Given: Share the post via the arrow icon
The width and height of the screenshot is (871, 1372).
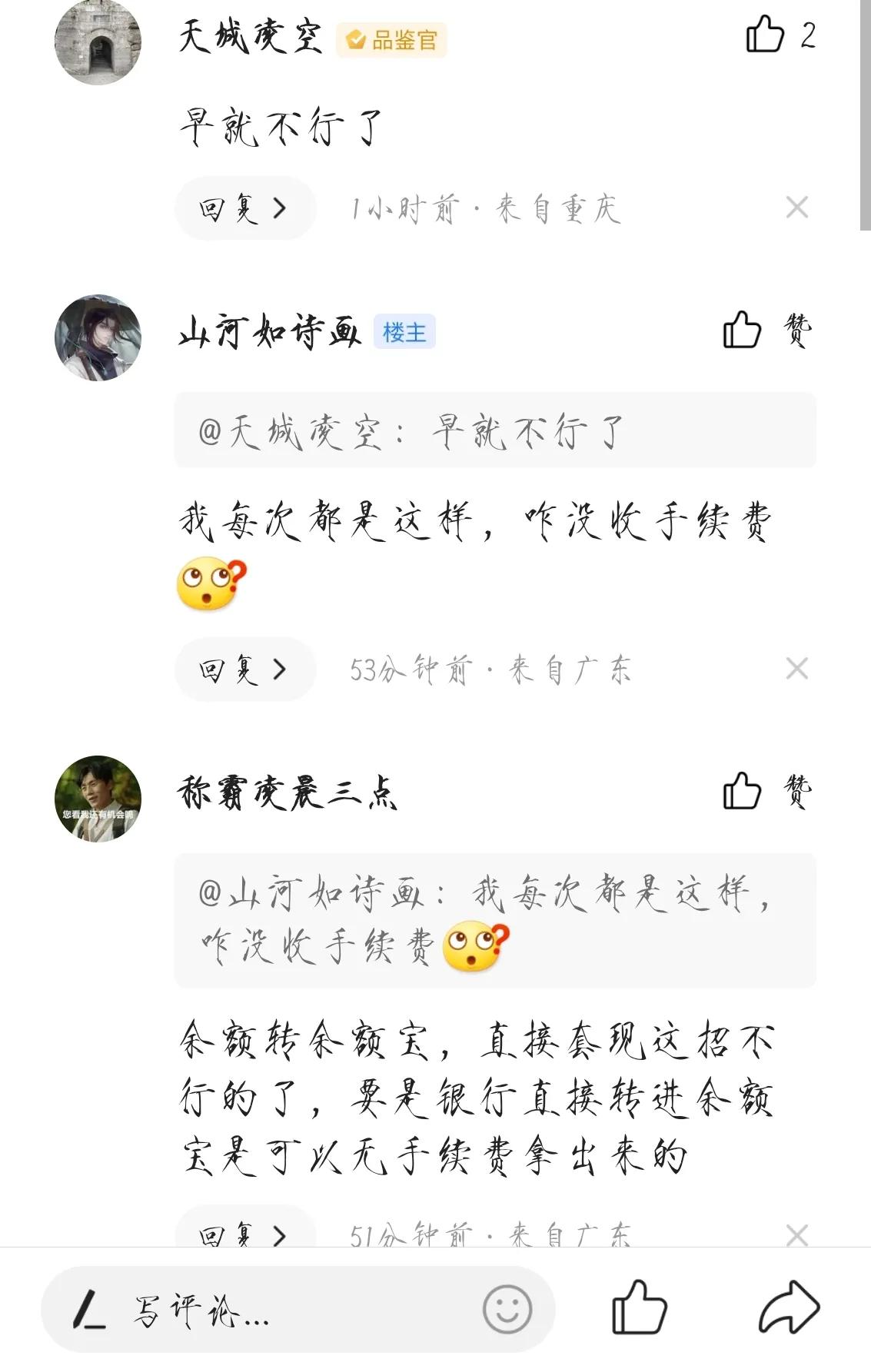Looking at the screenshot, I should (789, 1308).
